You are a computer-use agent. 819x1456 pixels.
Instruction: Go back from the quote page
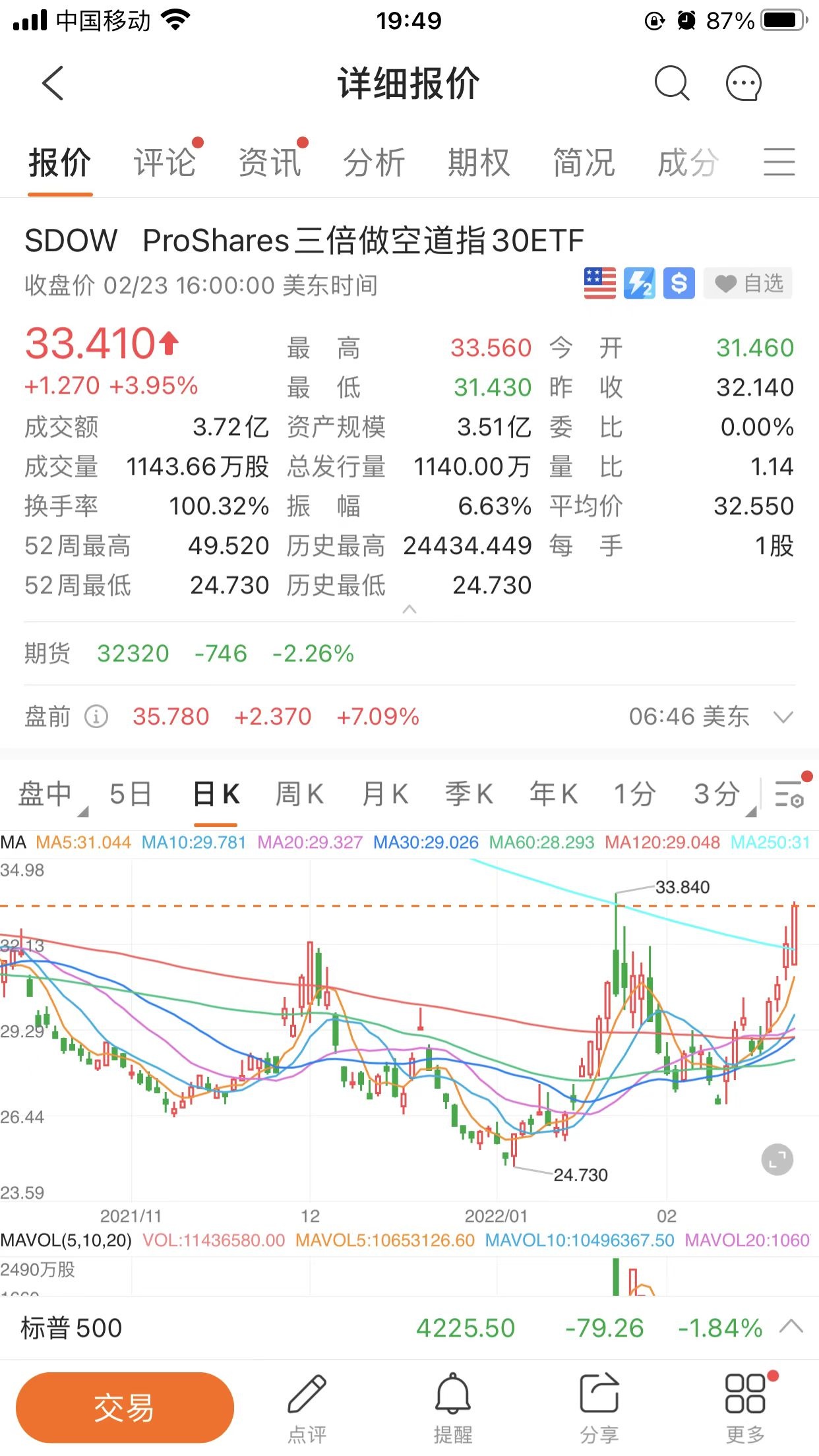(x=53, y=84)
